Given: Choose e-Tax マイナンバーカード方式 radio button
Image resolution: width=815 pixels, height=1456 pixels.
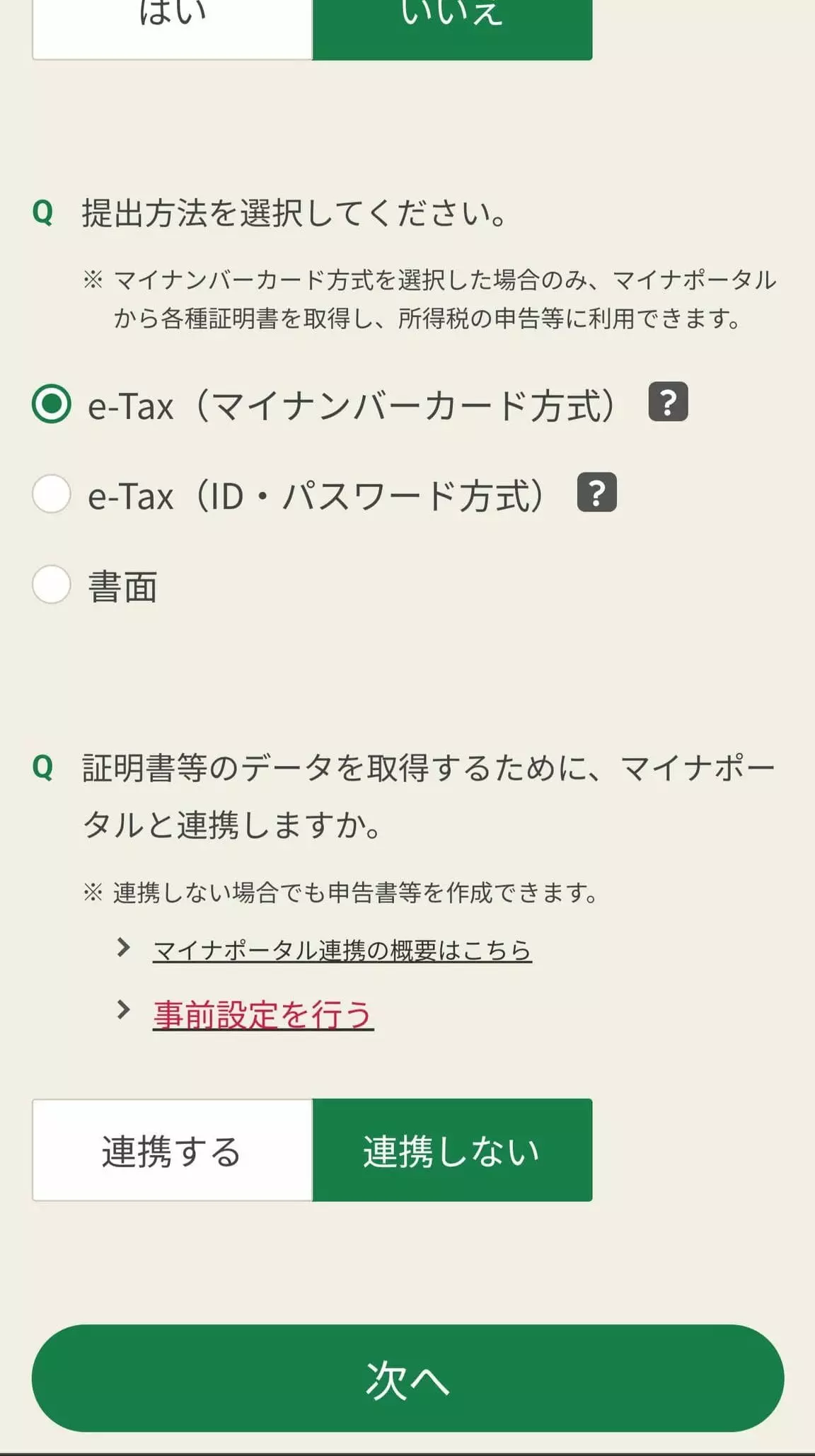Looking at the screenshot, I should click(x=52, y=403).
